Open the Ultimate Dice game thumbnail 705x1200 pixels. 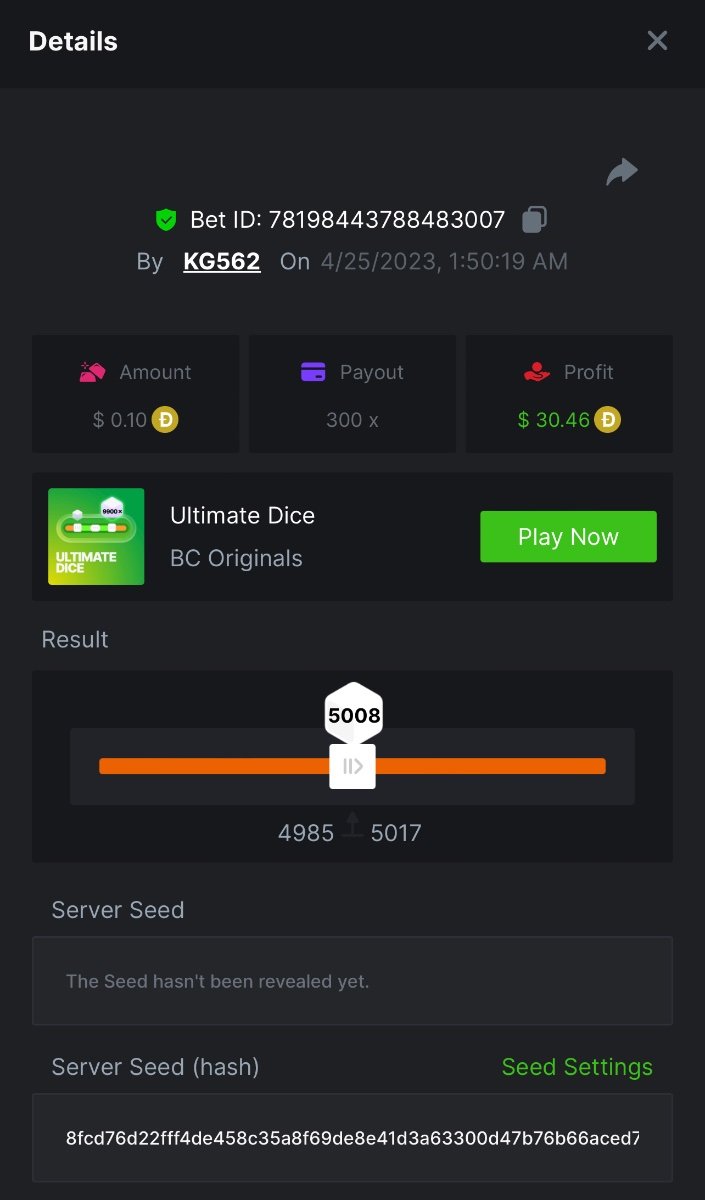tap(96, 537)
